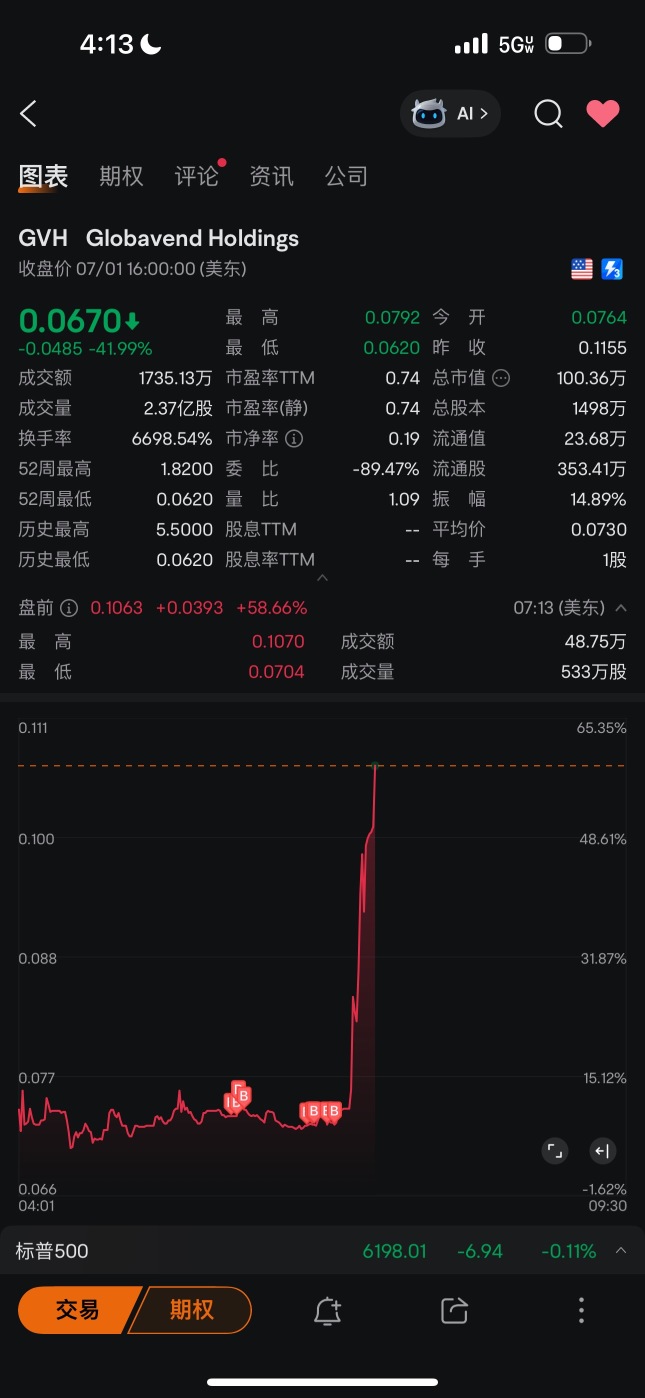This screenshot has width=645, height=1398.
Task: Go back using the arrow icon
Action: pyautogui.click(x=28, y=114)
